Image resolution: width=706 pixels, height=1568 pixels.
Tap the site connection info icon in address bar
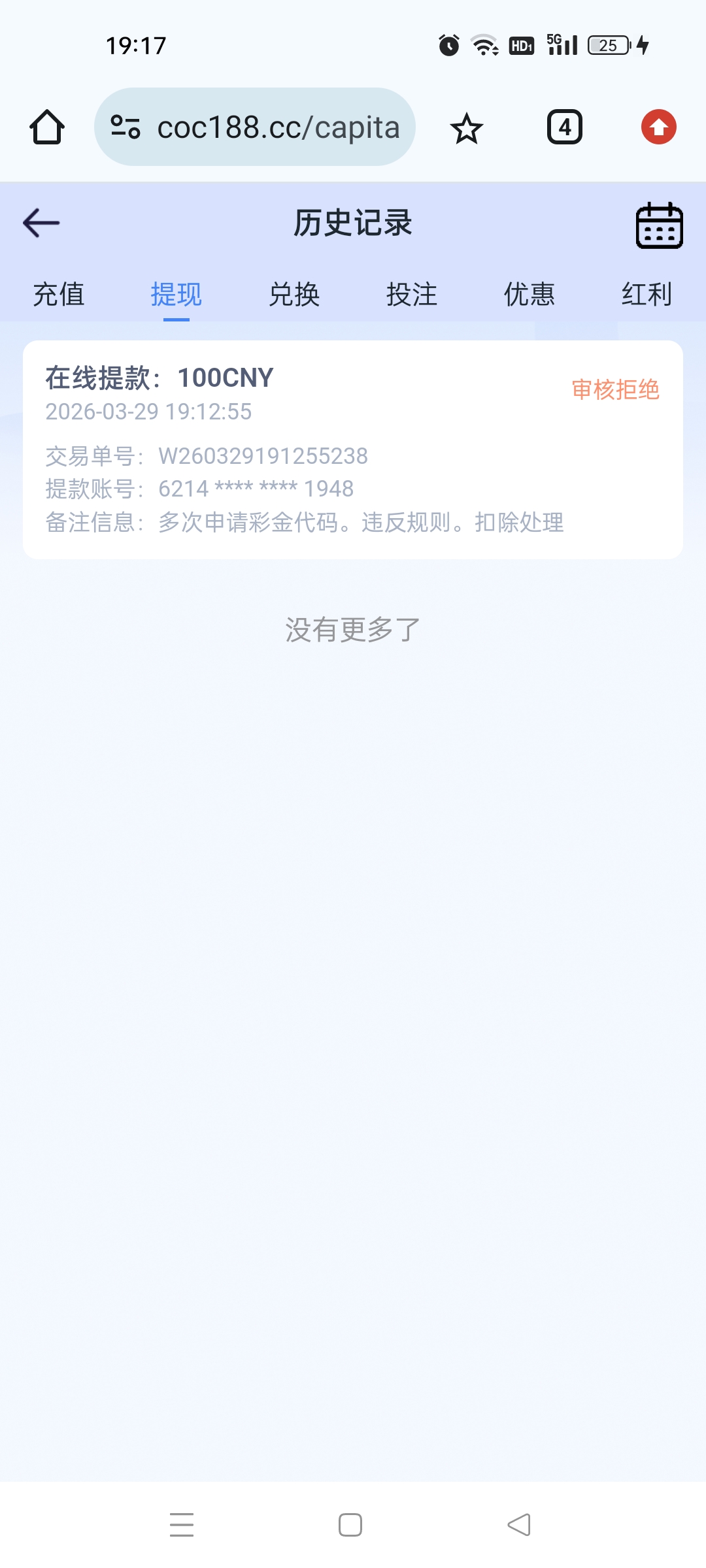(x=126, y=127)
